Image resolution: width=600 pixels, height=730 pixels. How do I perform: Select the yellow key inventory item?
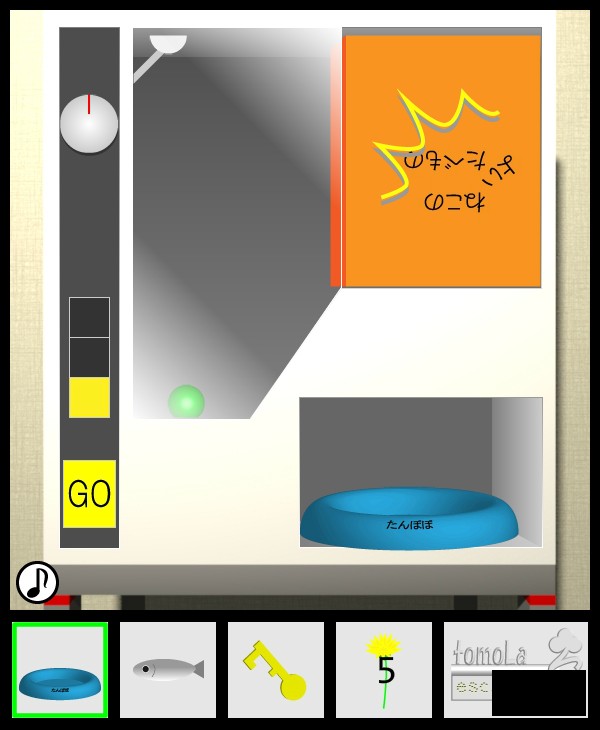276,670
